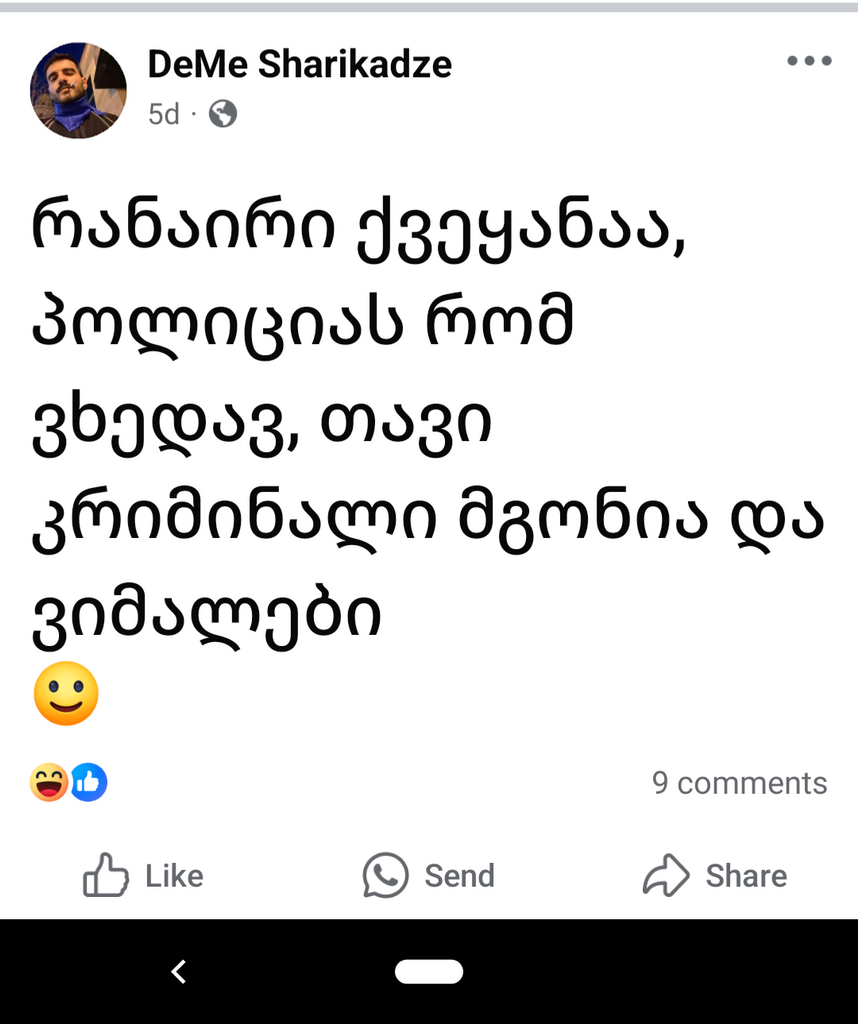The image size is (858, 1024).
Task: Click the smiley emoji in the post
Action: [x=66, y=694]
